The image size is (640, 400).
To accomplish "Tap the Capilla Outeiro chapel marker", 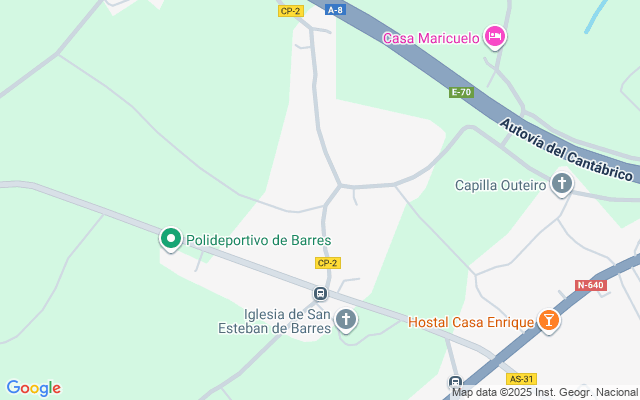I will [562, 184].
